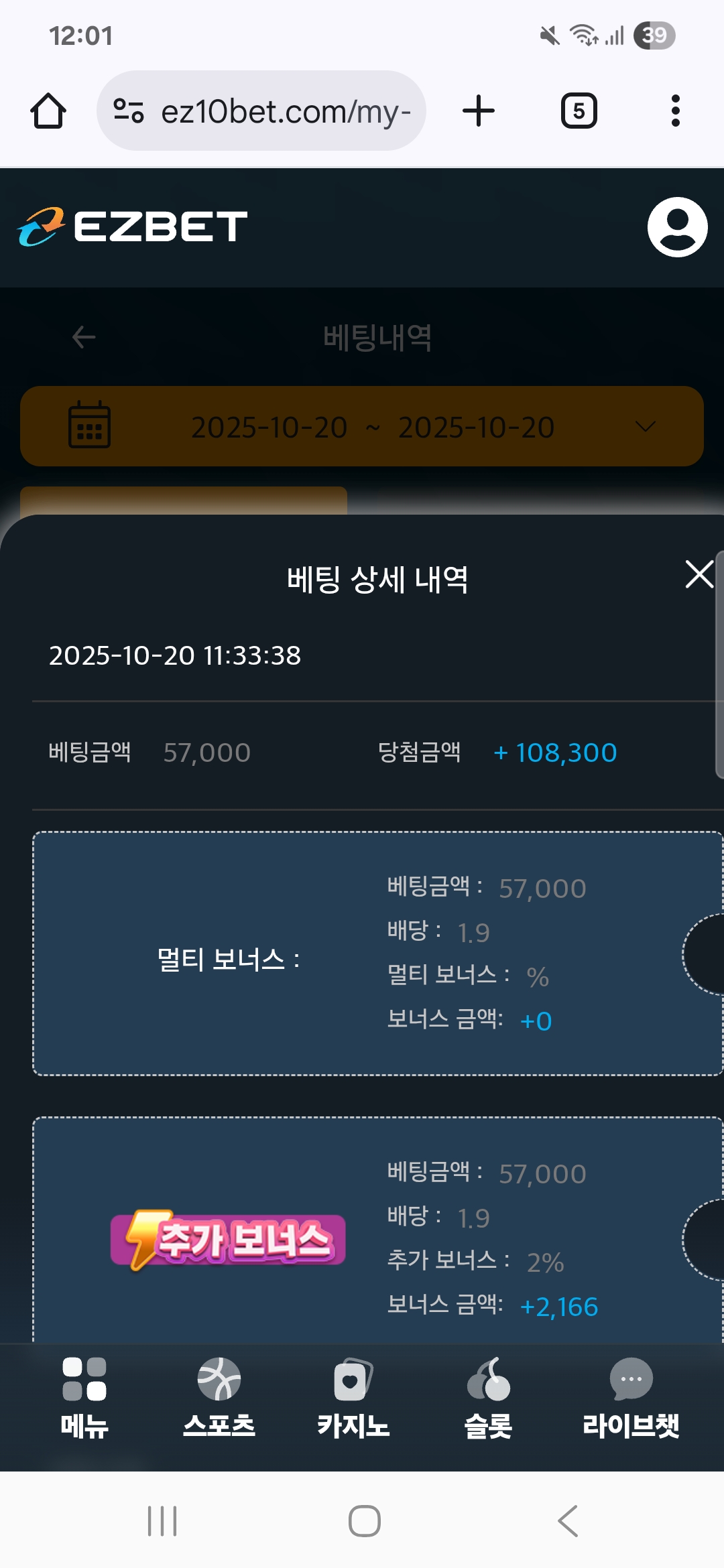Go to the 카지노 tab

[353, 1397]
